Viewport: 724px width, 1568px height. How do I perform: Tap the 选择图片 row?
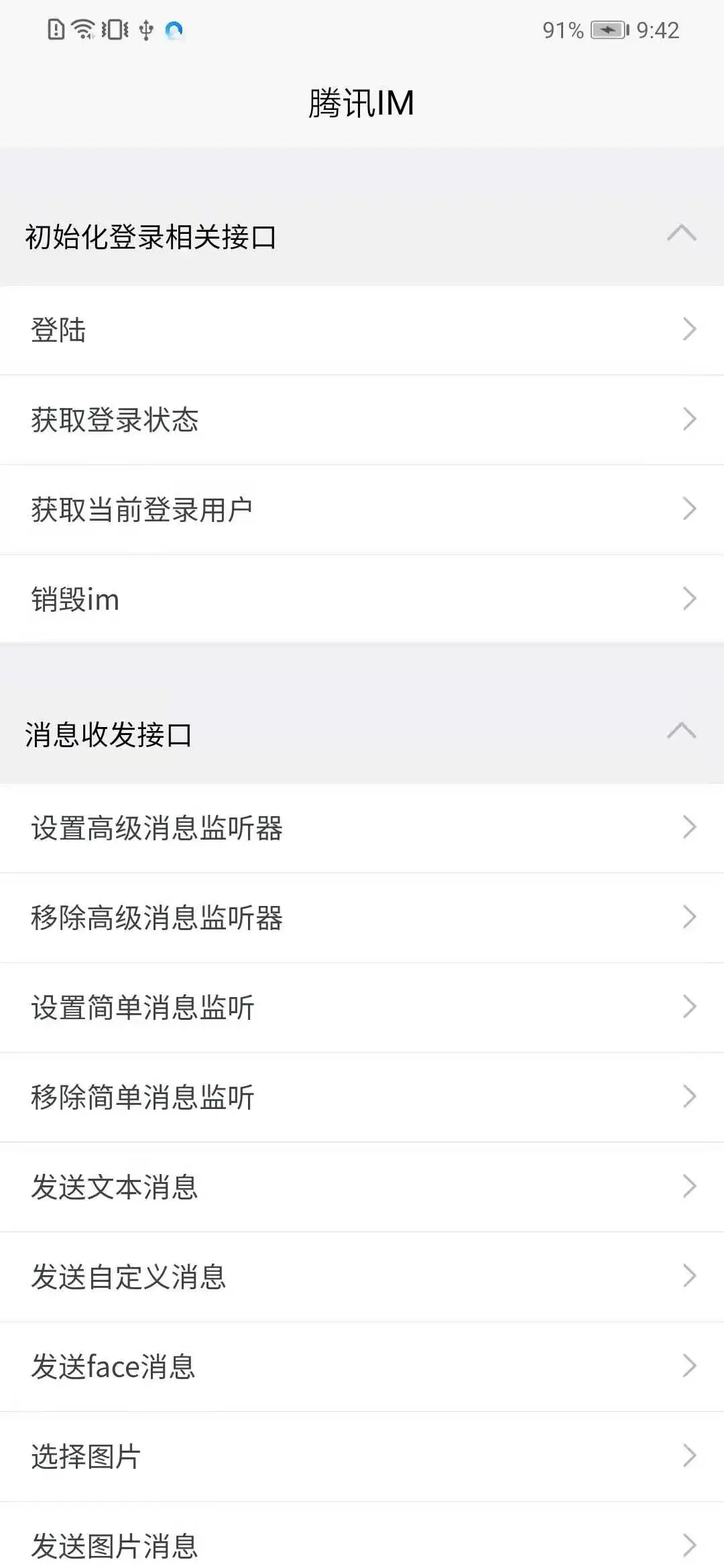point(362,1456)
